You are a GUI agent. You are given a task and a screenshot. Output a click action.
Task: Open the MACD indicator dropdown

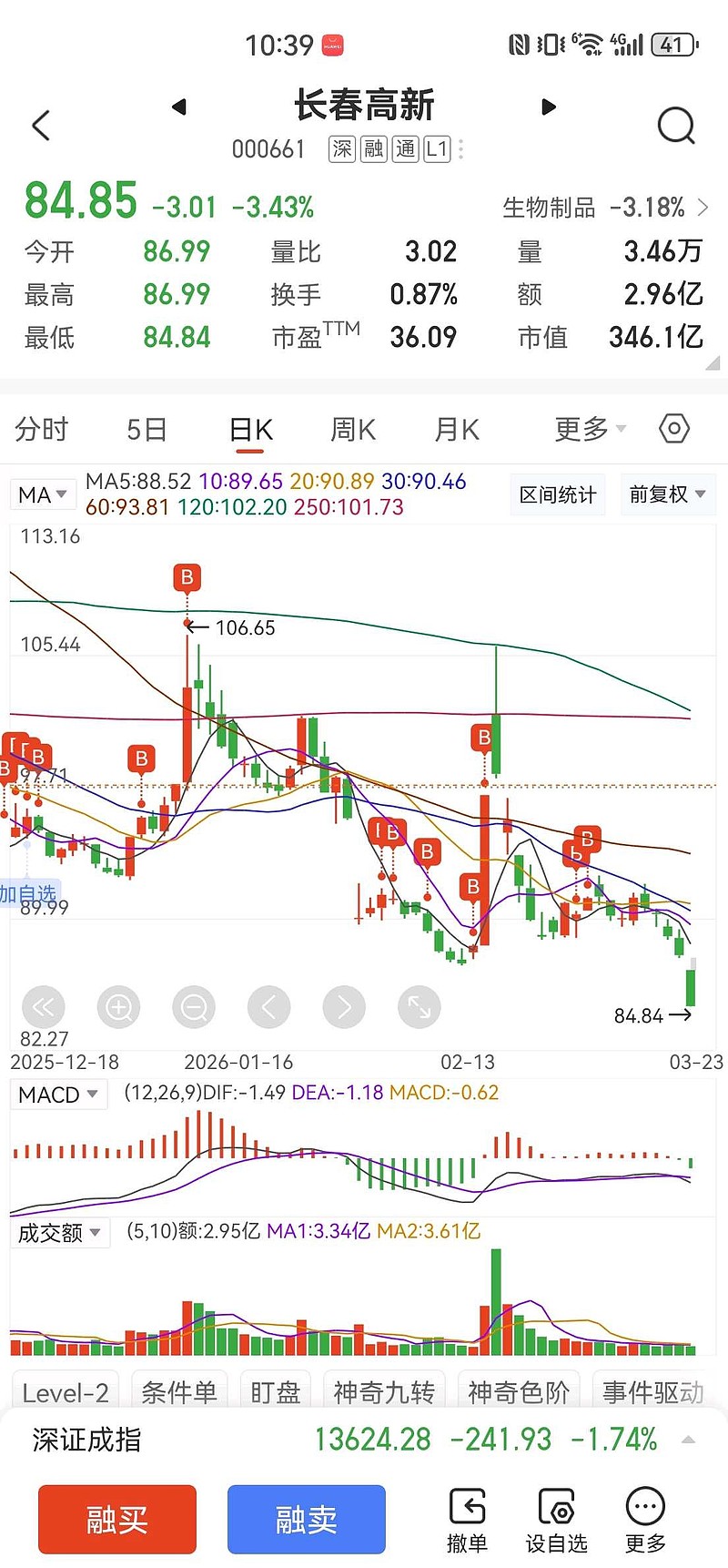click(x=58, y=1094)
